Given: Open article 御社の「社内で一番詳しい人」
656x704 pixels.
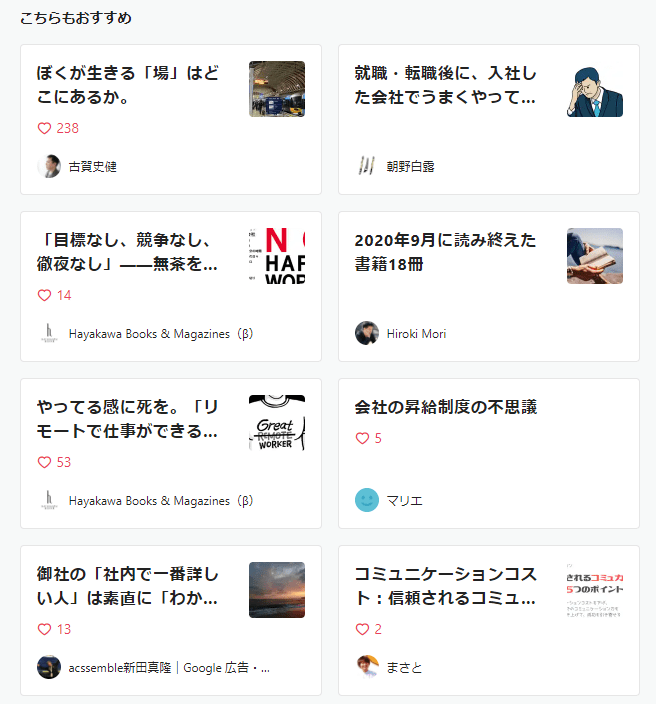Looking at the screenshot, I should pos(128,587).
